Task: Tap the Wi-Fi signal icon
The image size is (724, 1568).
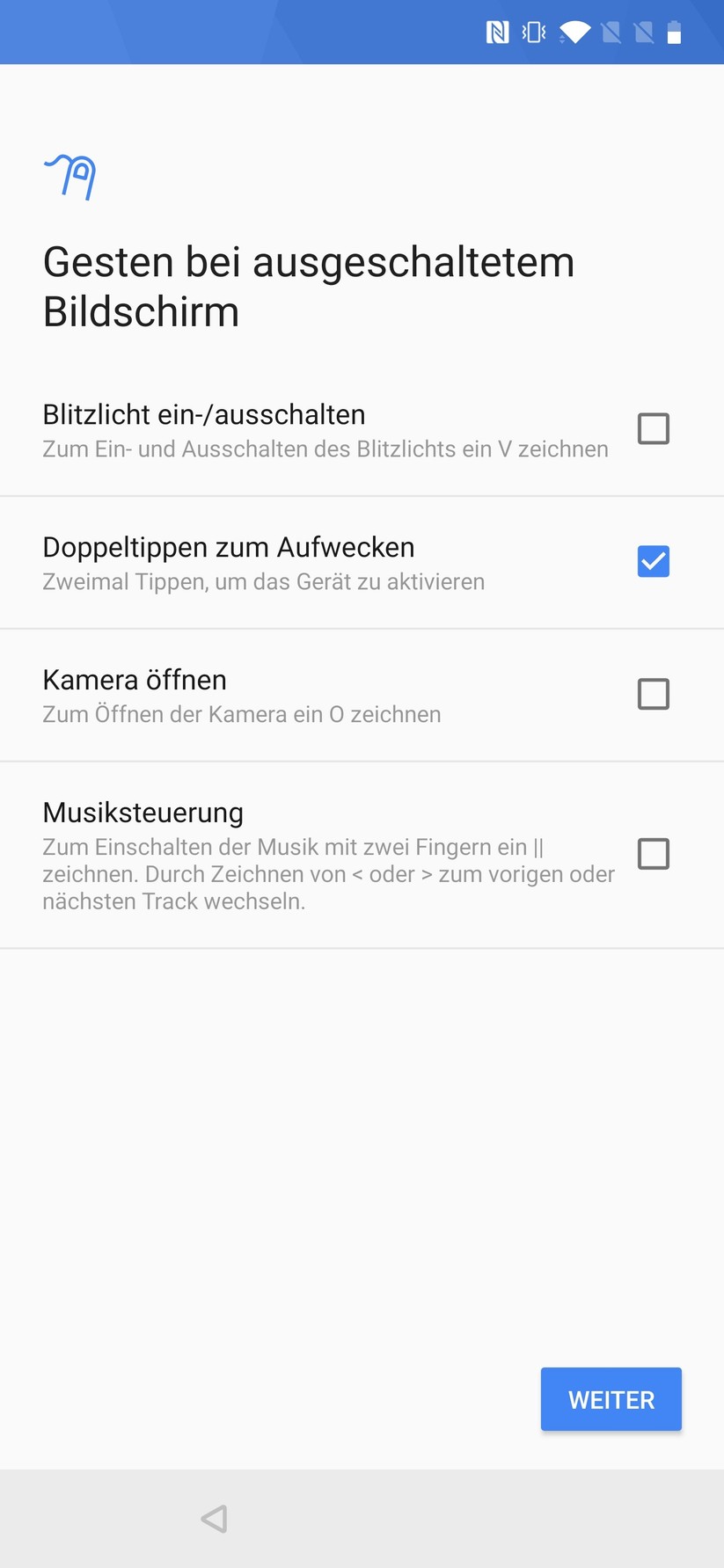Action: [575, 32]
